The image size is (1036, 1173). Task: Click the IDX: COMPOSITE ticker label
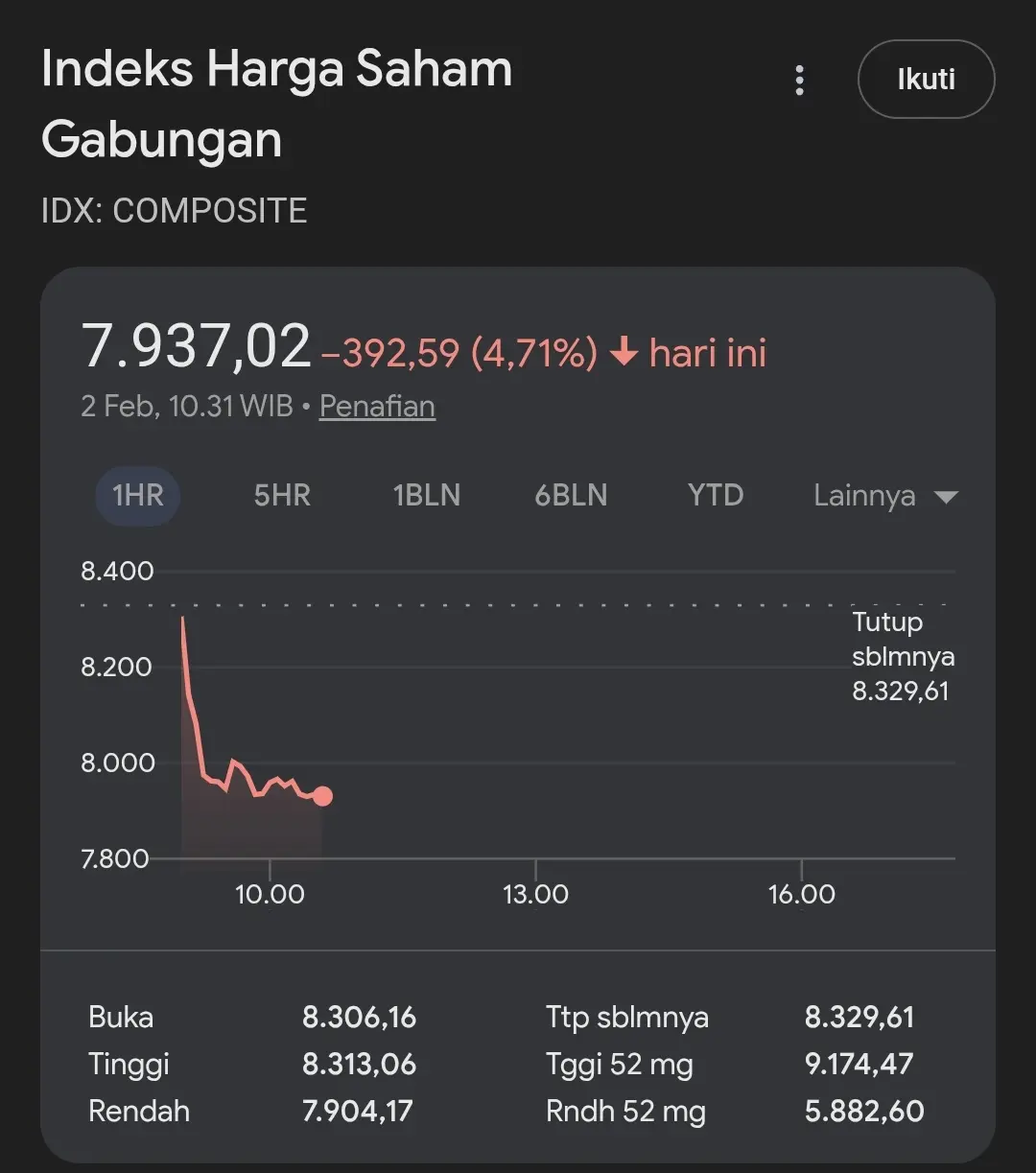[x=175, y=211]
